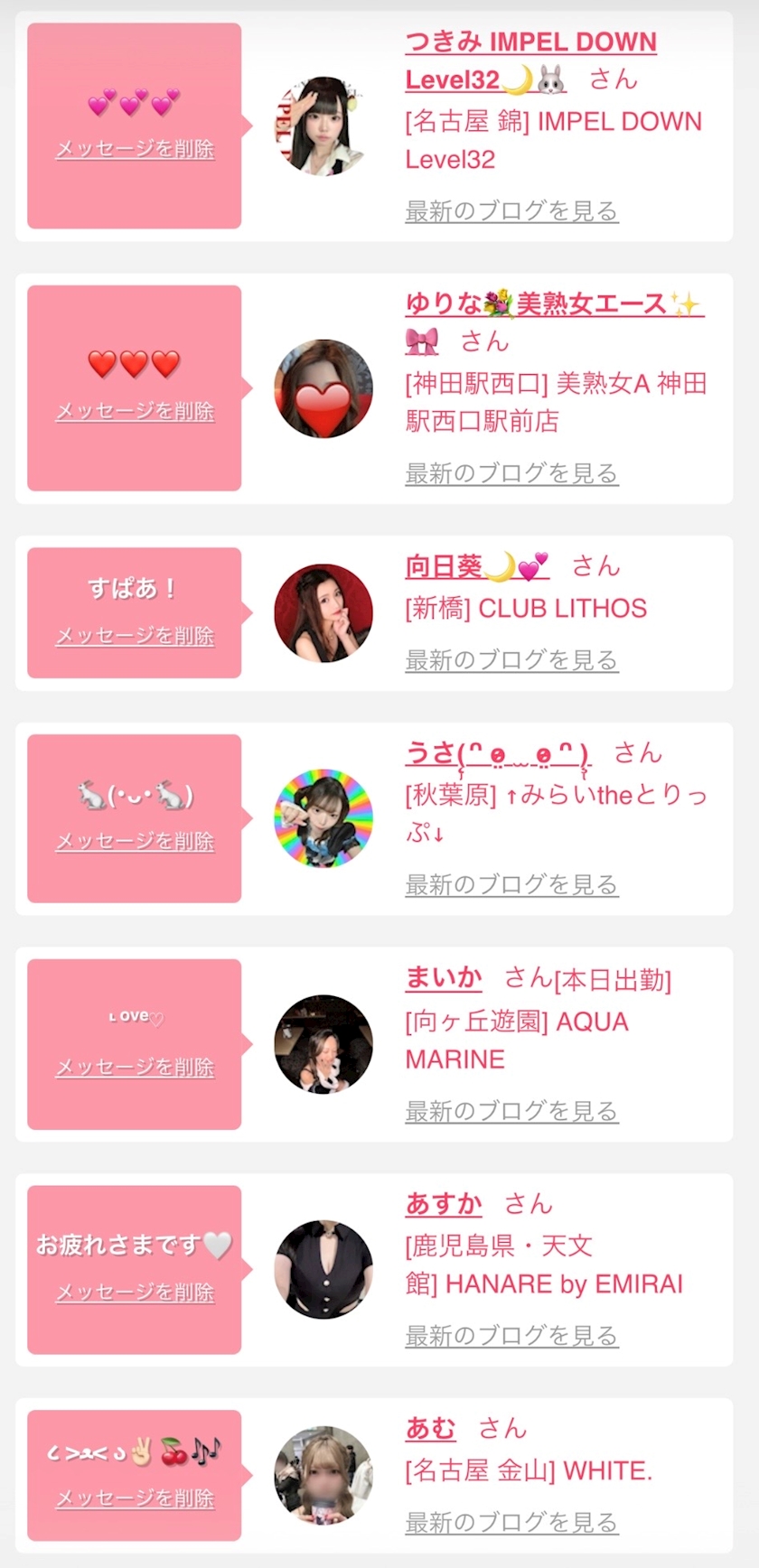
Task: Open あむ profile link
Action: coord(431,1428)
